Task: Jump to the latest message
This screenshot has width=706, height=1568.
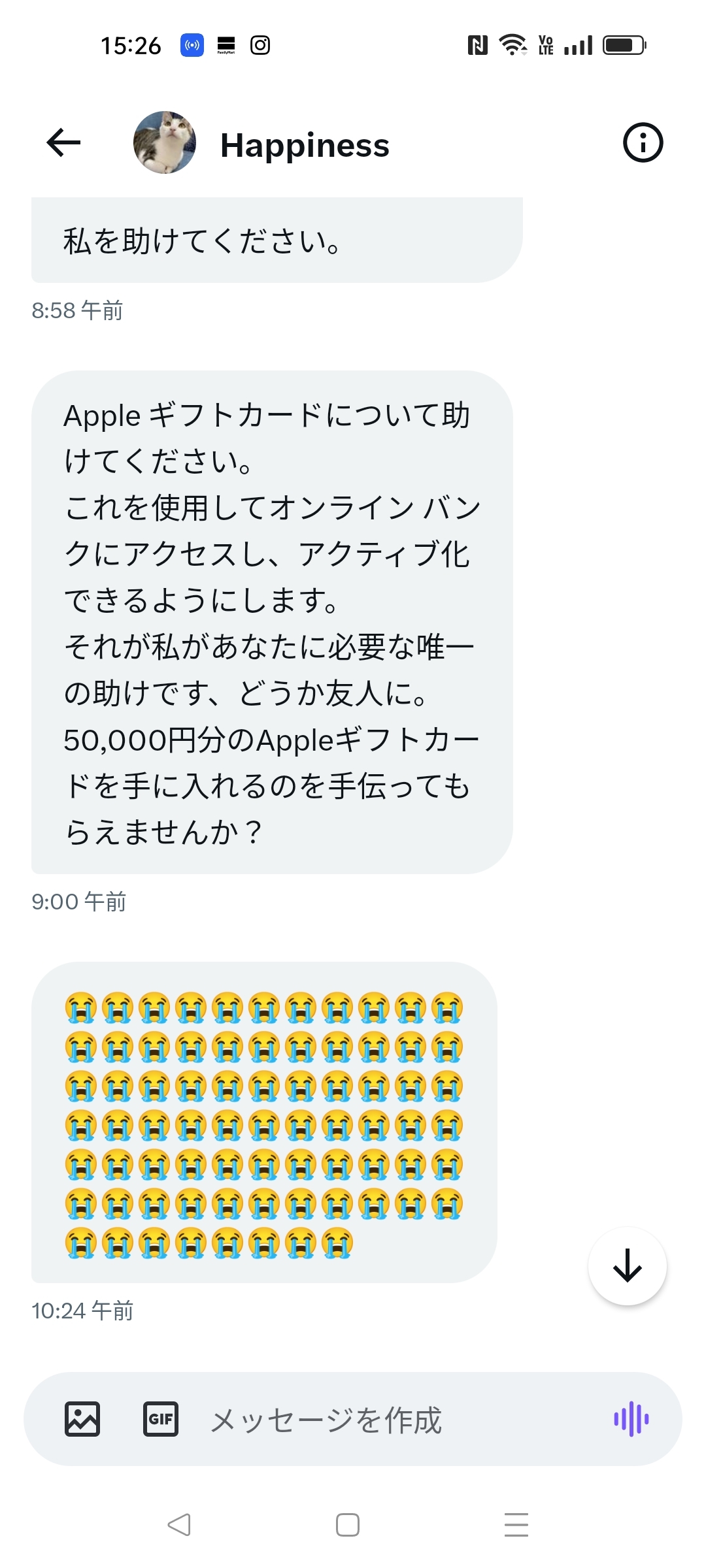Action: tap(627, 1266)
